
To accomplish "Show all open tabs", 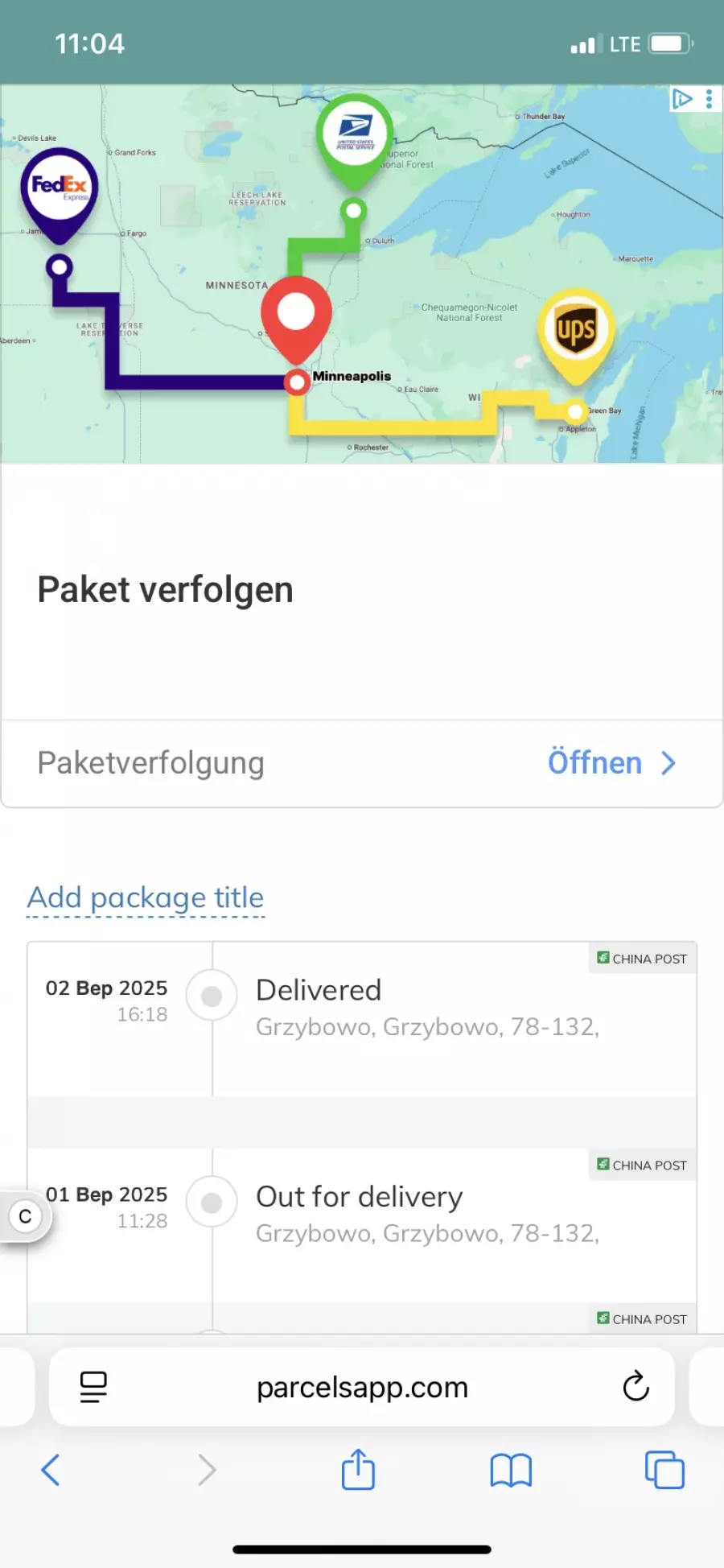I will pyautogui.click(x=664, y=1470).
